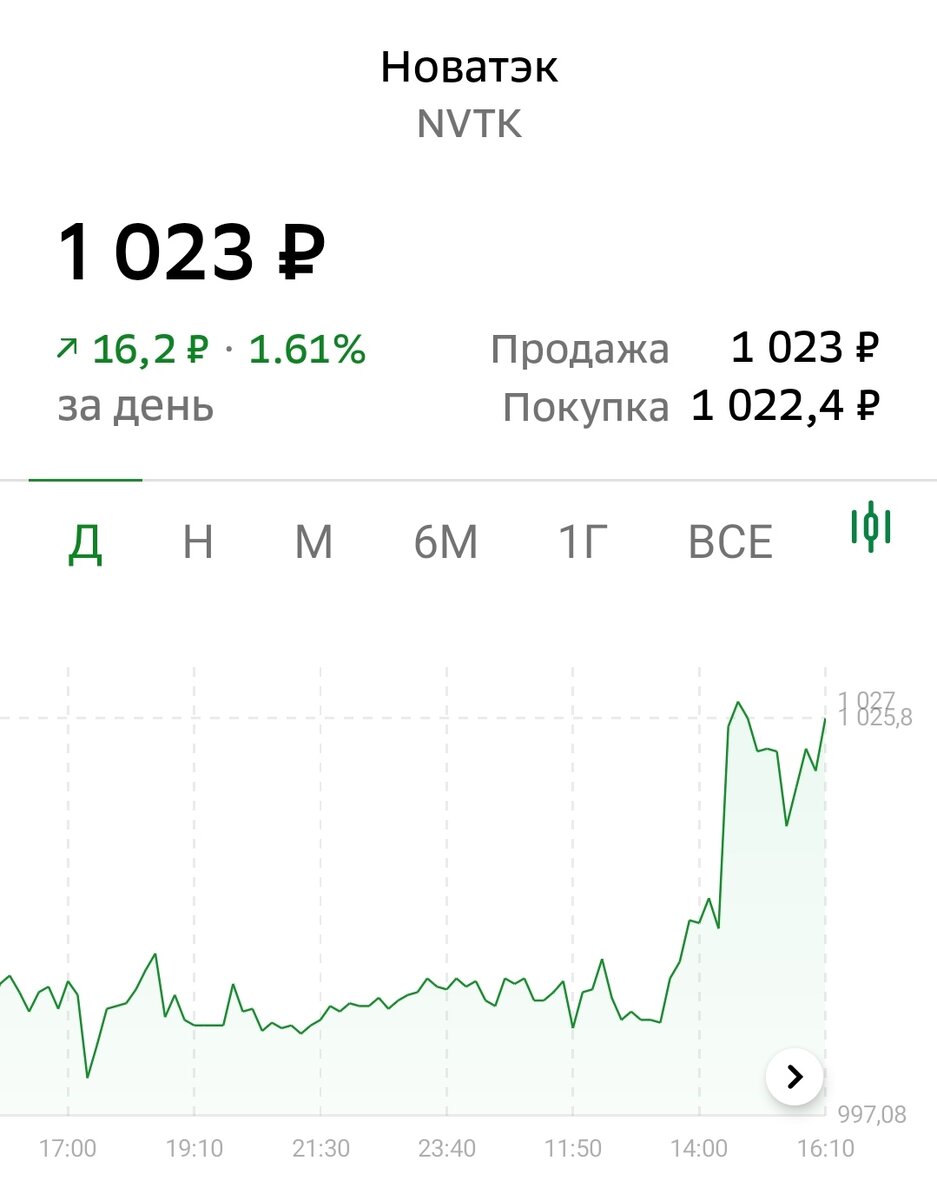Select the Д daily timeframe
The height and width of the screenshot is (1200, 937).
[x=88, y=540]
